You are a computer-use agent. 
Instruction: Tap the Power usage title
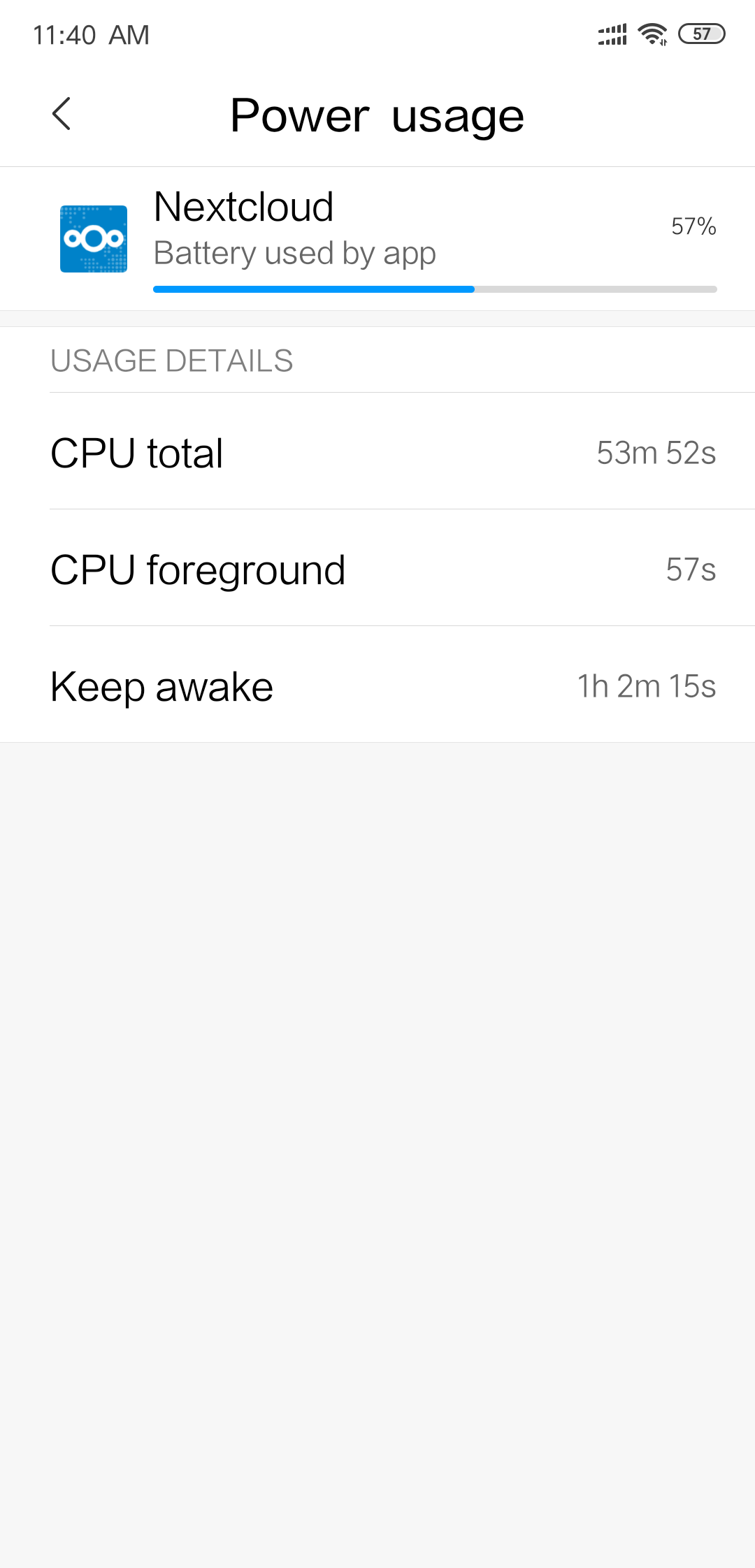pyautogui.click(x=376, y=114)
